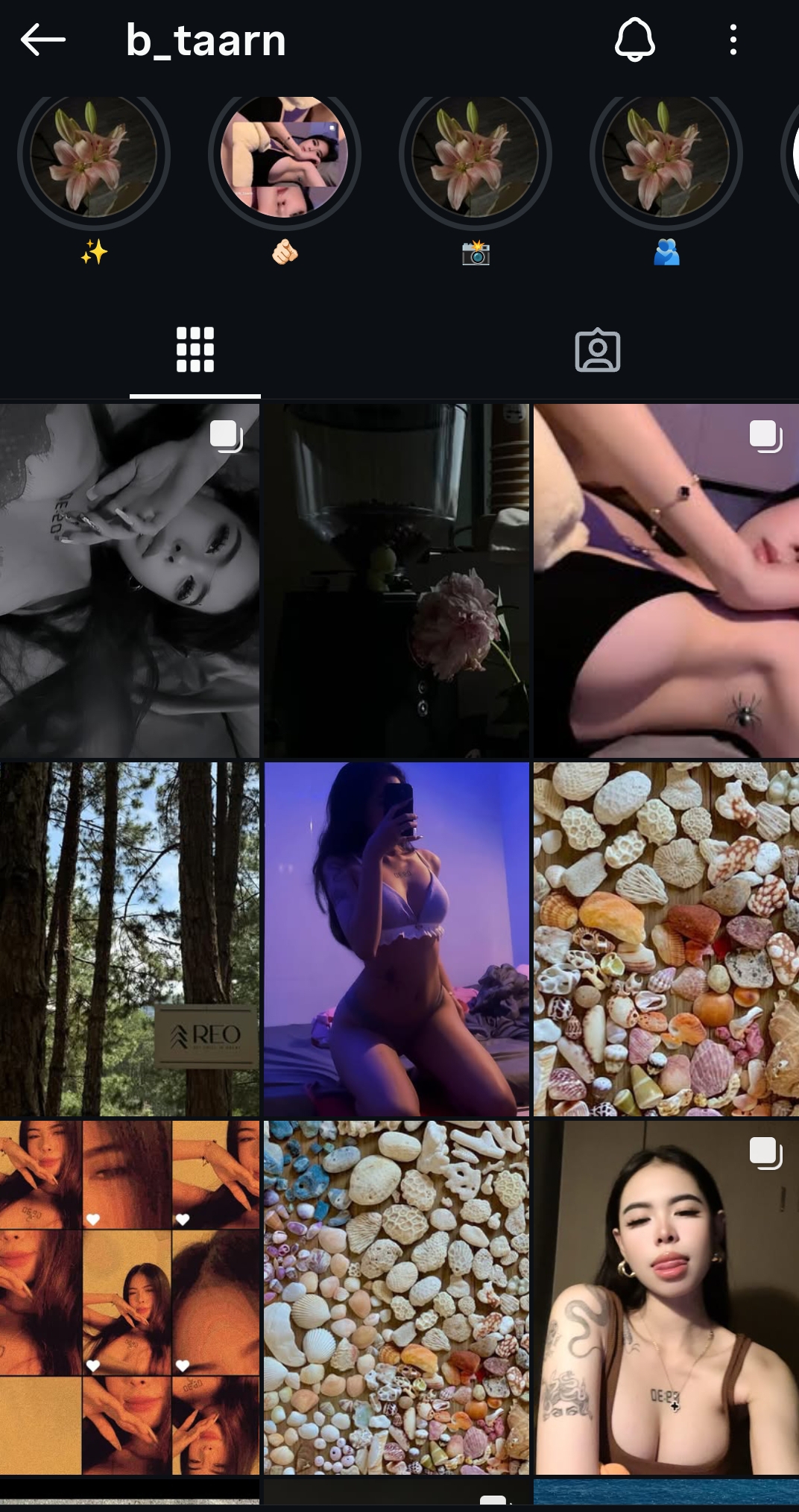The image size is (799, 1512).
Task: Open the black-and-white portrait post
Action: [x=130, y=581]
